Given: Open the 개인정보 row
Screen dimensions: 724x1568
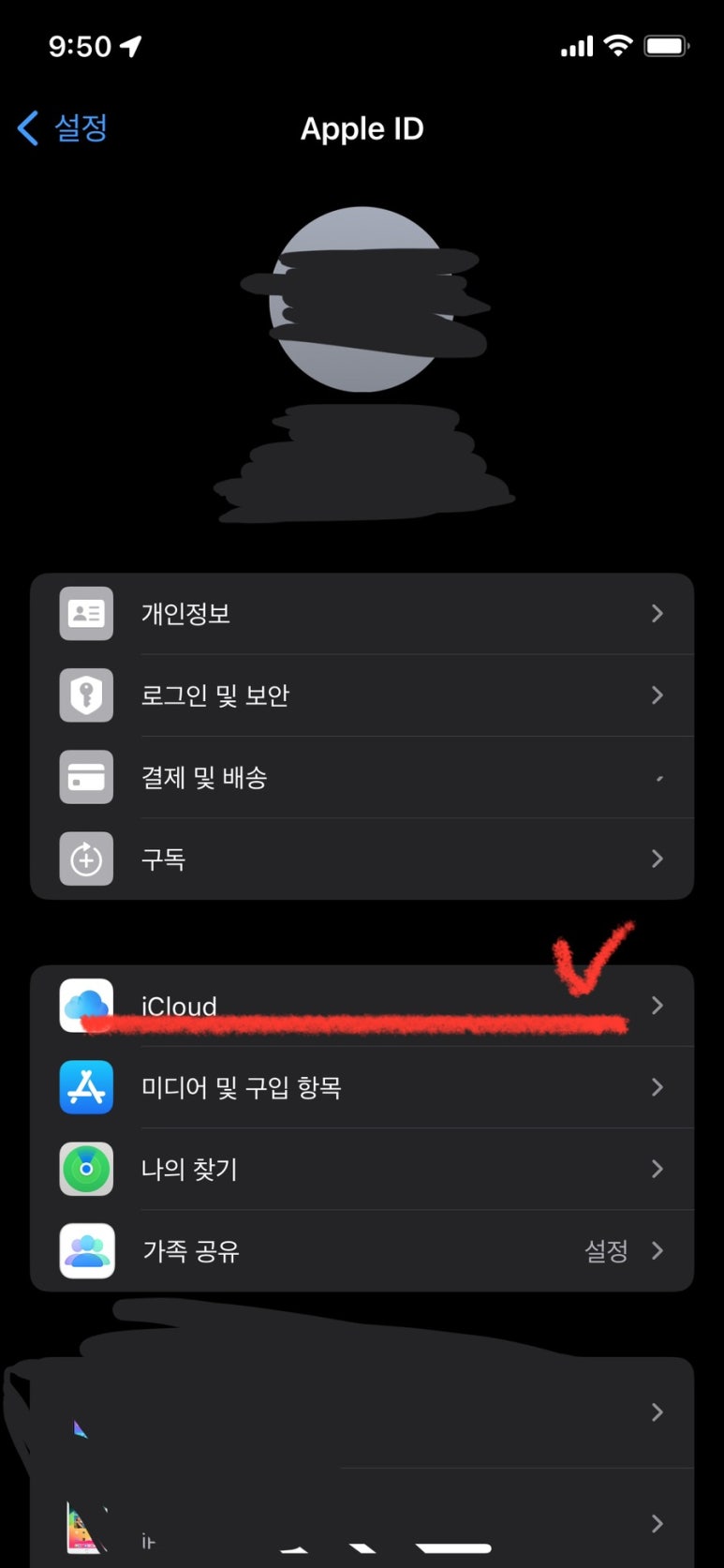Looking at the screenshot, I should [x=362, y=614].
